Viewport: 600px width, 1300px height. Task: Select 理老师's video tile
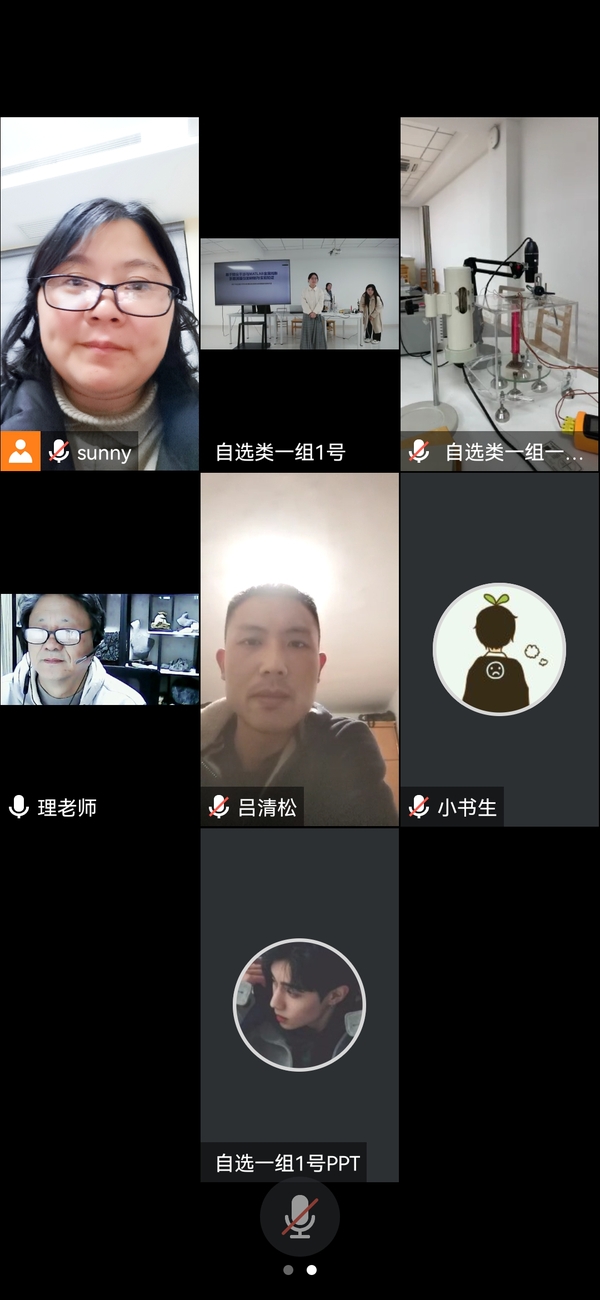click(99, 650)
